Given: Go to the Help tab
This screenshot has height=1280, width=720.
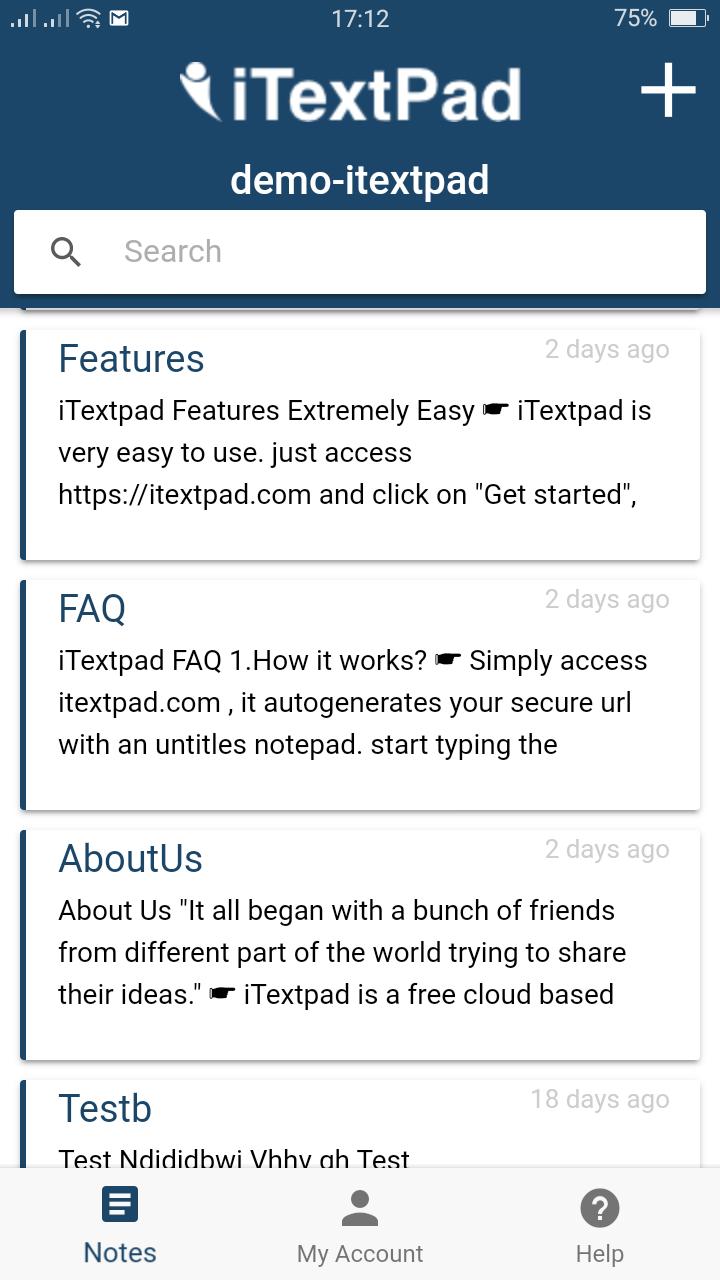Looking at the screenshot, I should [x=599, y=1226].
